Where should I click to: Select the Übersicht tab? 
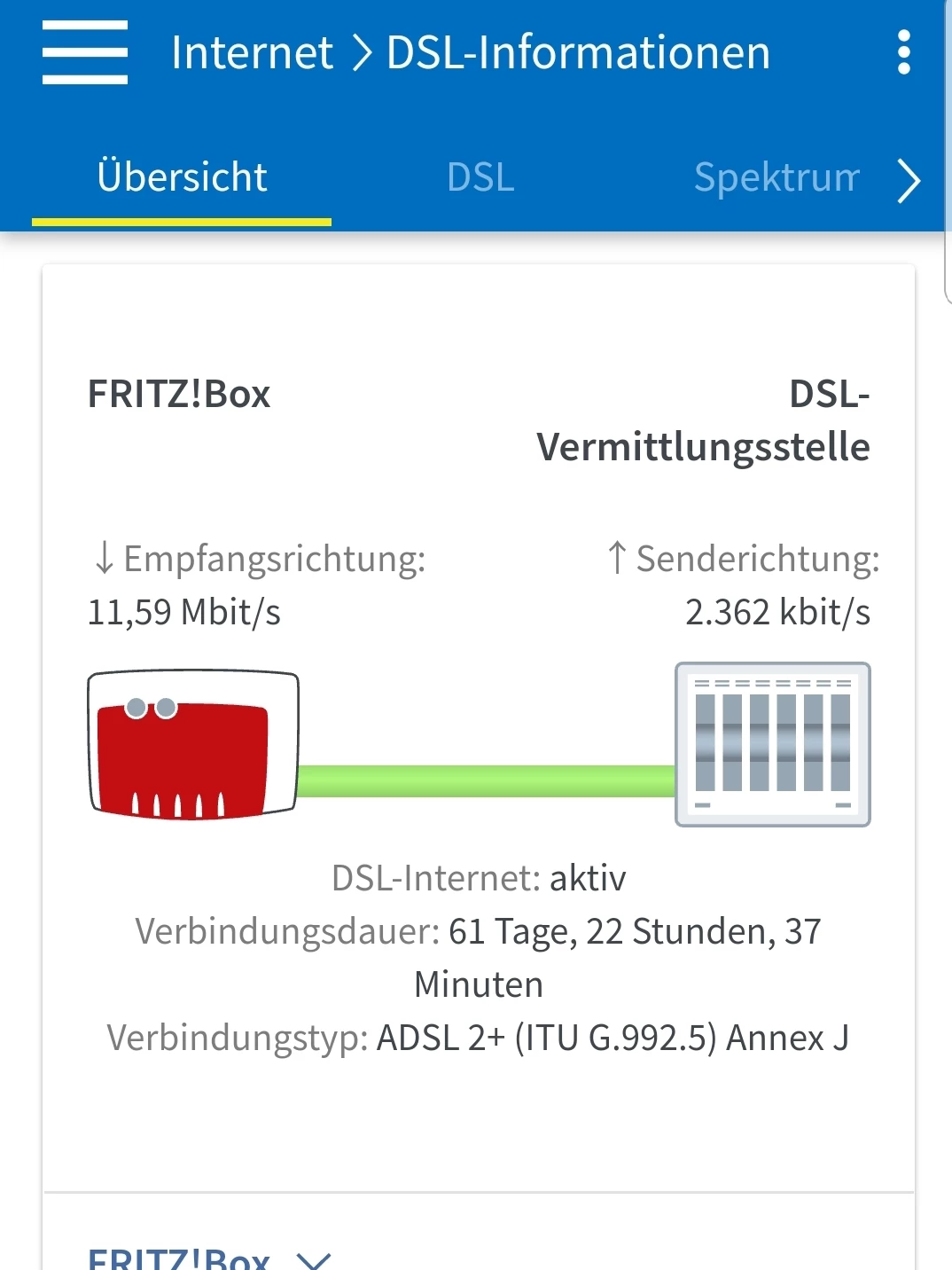[x=182, y=177]
